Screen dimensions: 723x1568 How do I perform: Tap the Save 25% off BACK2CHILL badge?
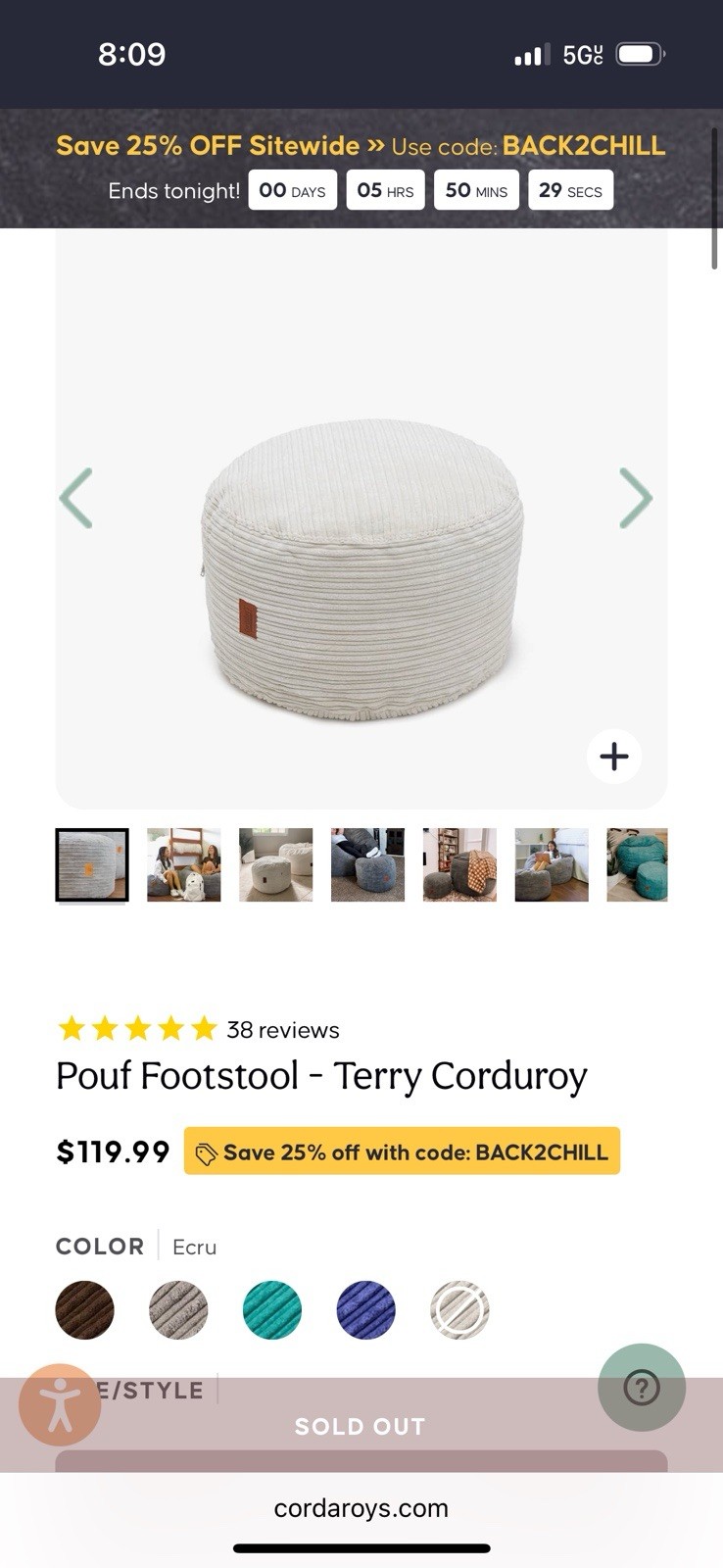pyautogui.click(x=402, y=1151)
